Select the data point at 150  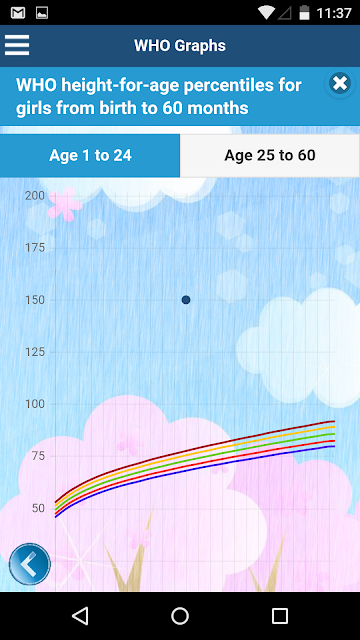186,300
